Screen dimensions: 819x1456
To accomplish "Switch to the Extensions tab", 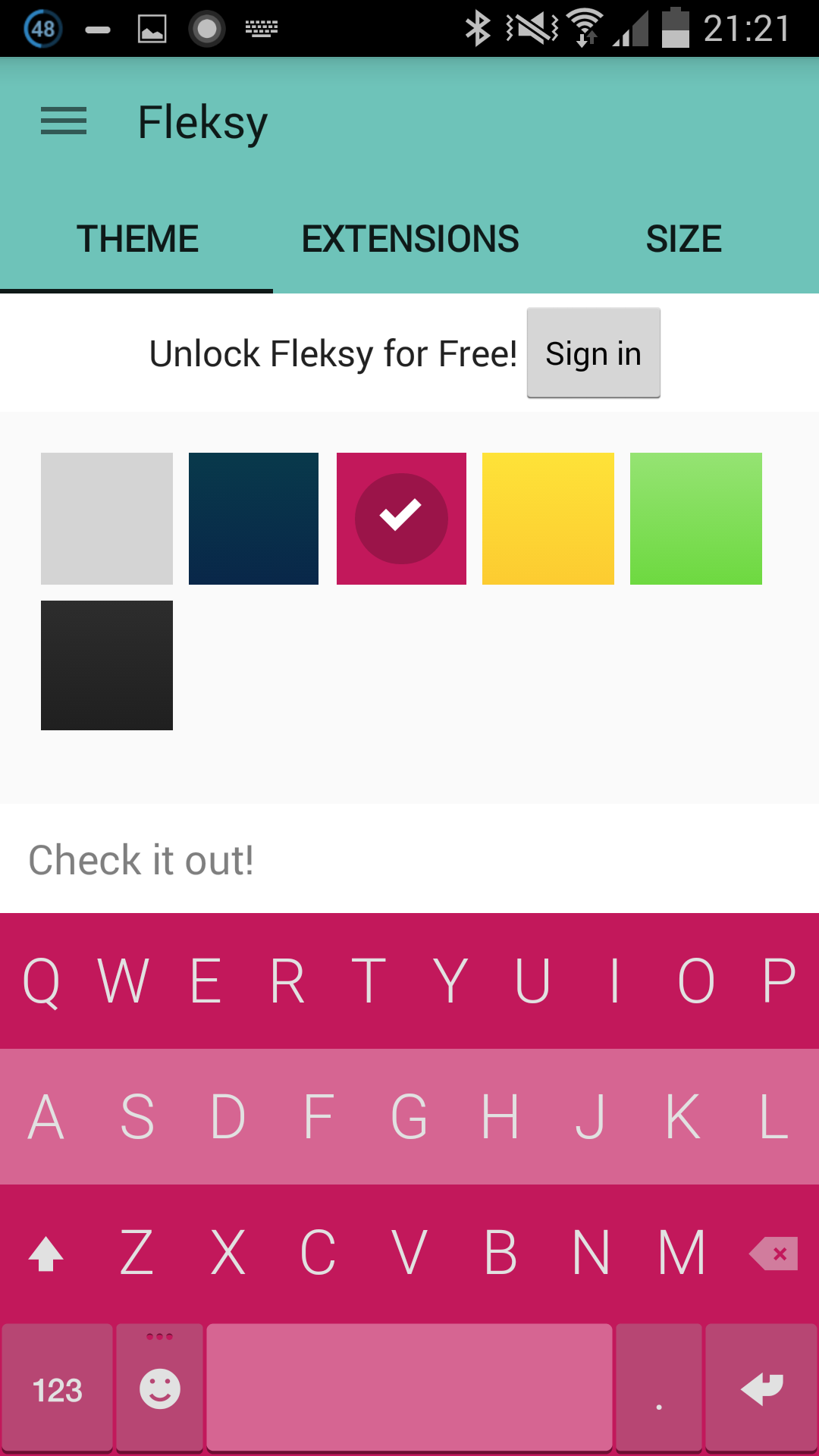I will 409,240.
